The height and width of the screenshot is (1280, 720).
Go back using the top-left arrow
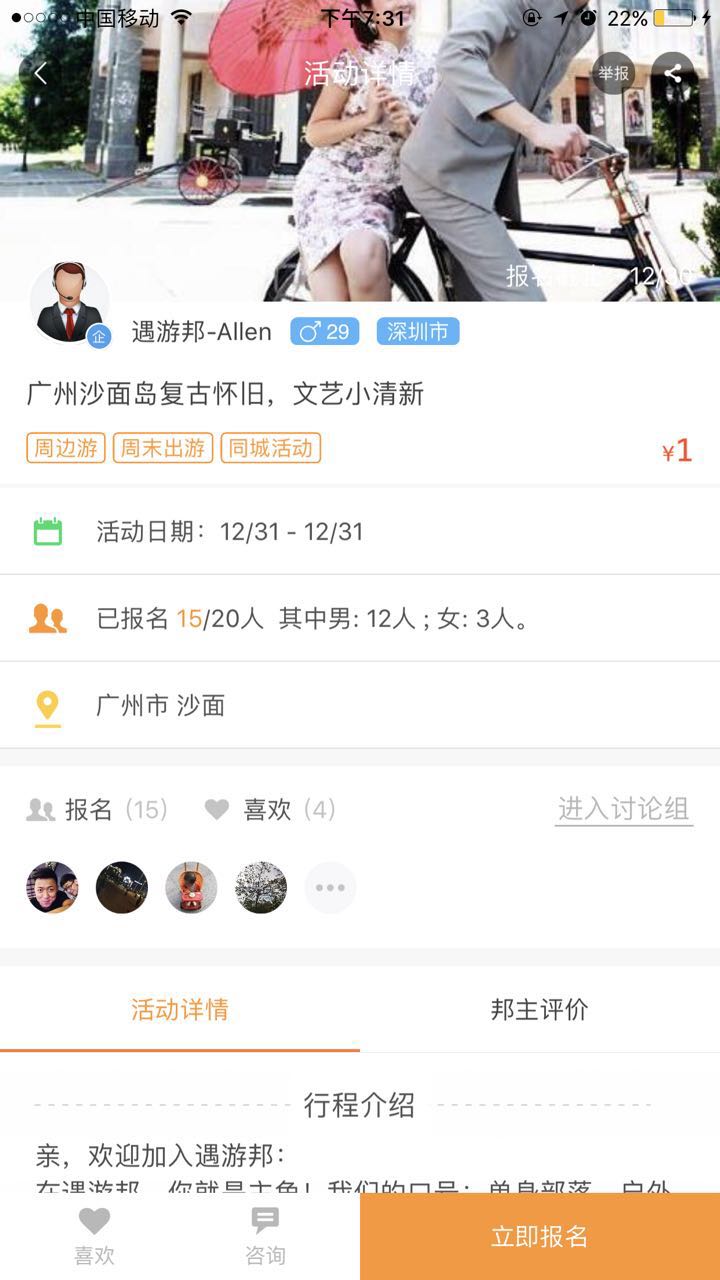pos(40,74)
